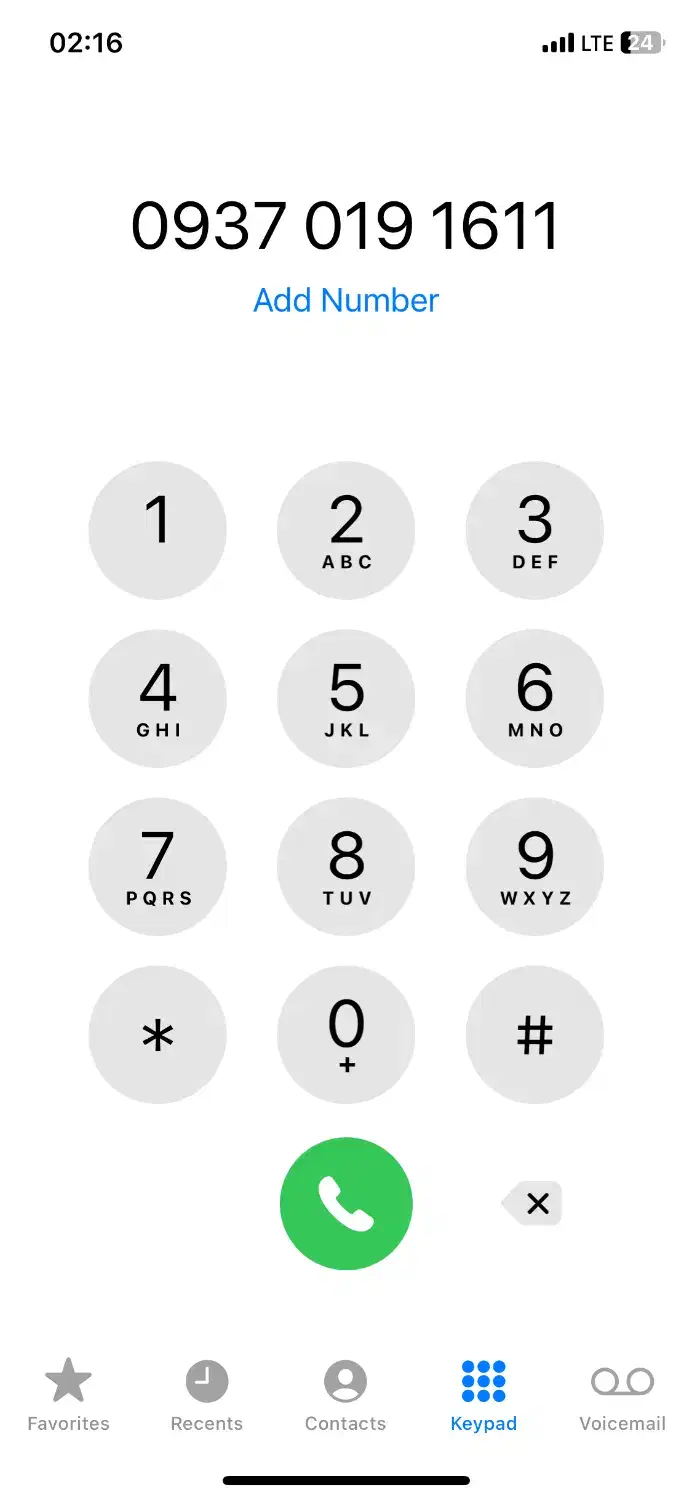692x1500 pixels.
Task: Enter digit 0 on the keypad
Action: [x=346, y=1034]
